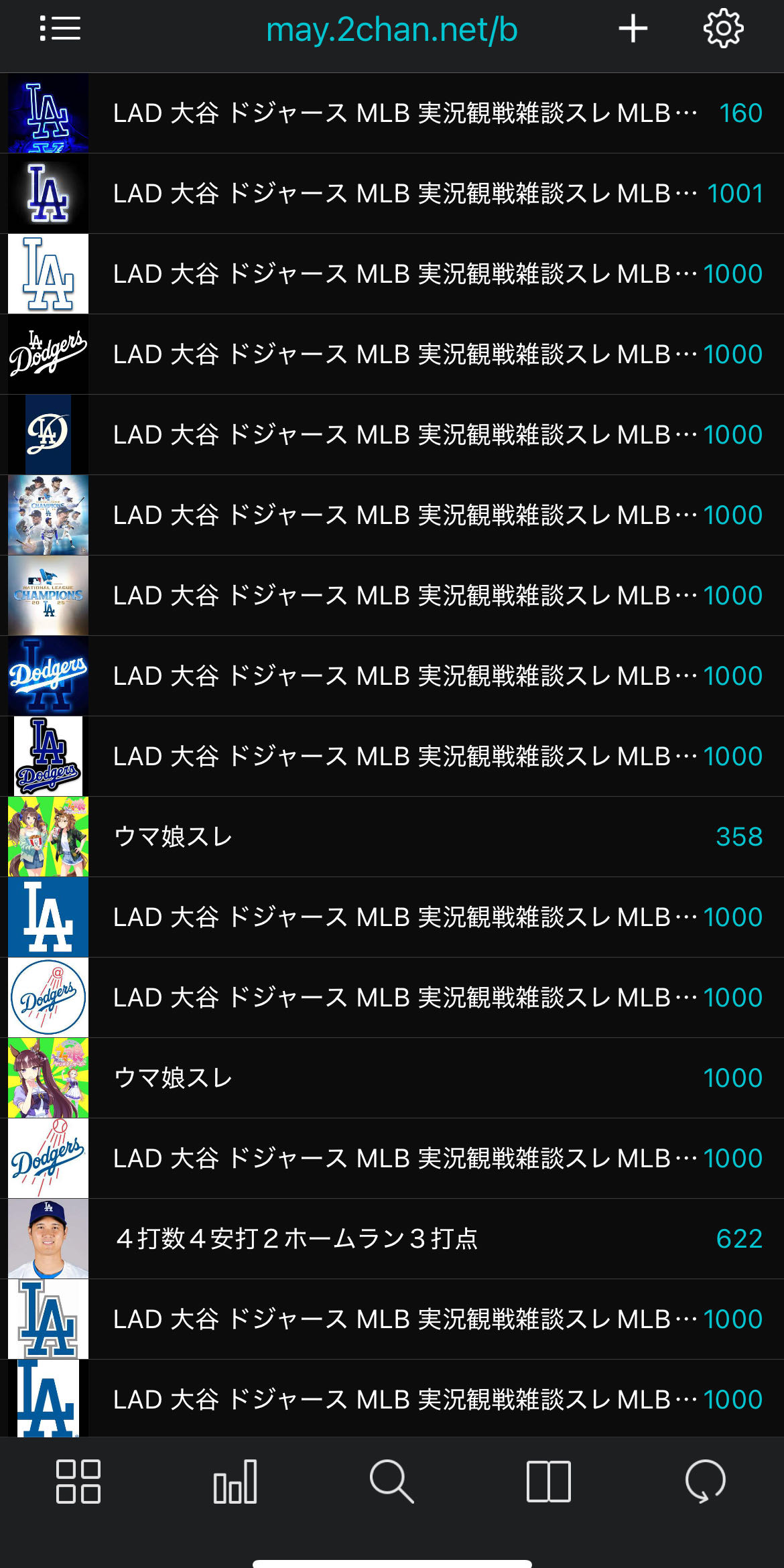Tap the may.2chan.net/b board title
Screen dimensions: 784x1568
(391, 30)
